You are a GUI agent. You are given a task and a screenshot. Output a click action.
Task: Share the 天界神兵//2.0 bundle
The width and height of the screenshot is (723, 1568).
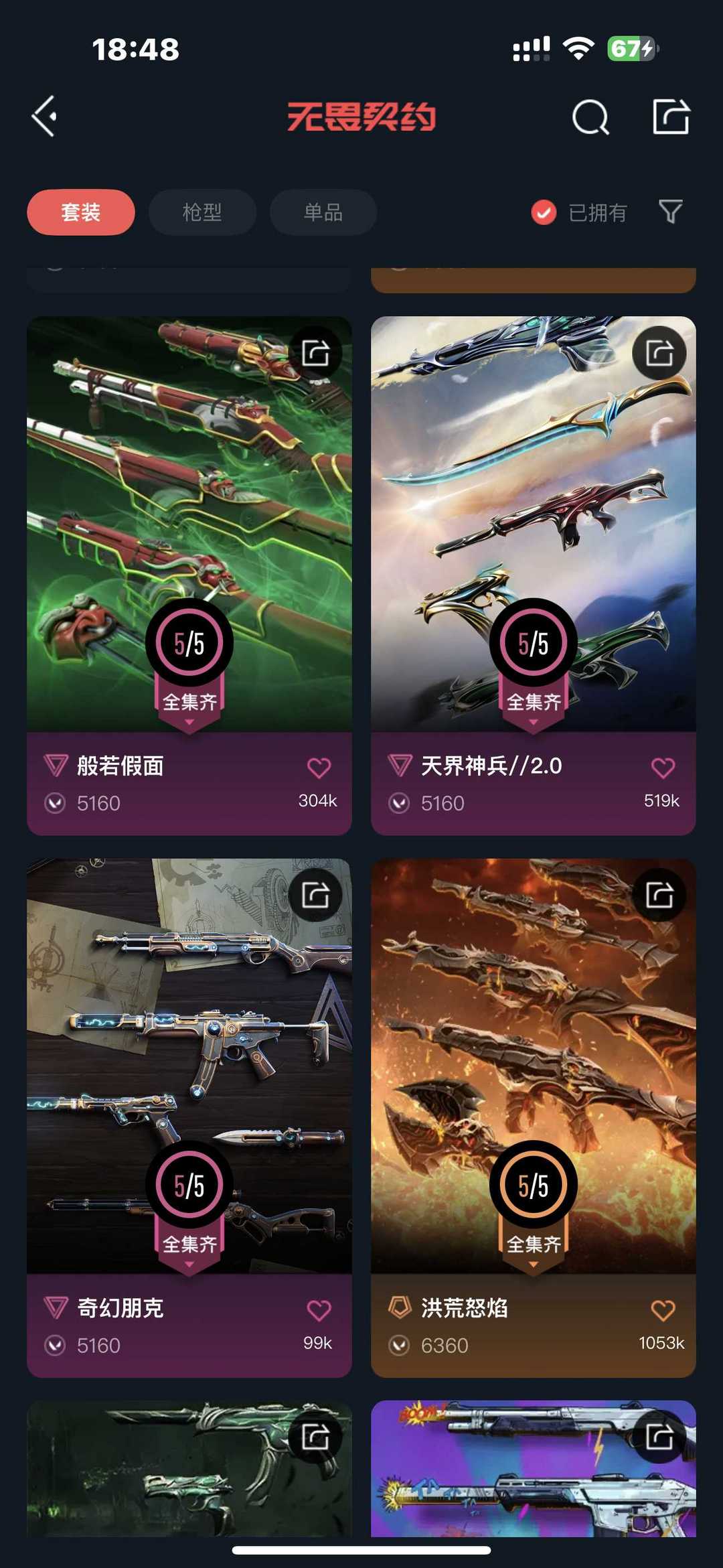click(x=659, y=353)
